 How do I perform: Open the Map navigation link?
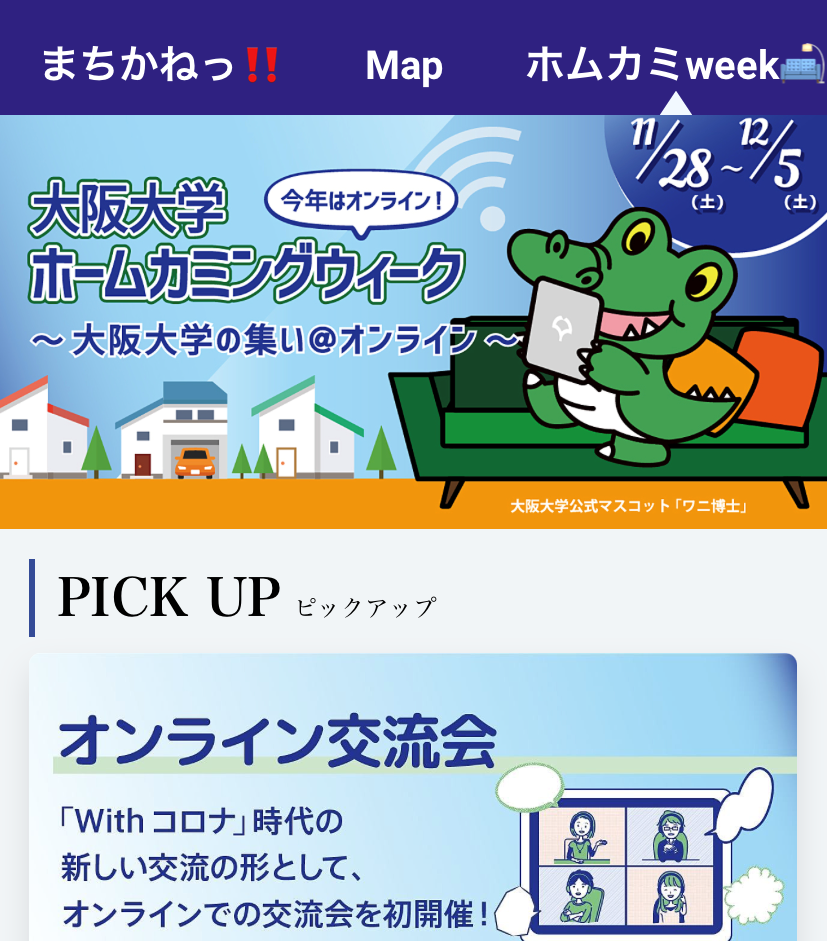(x=404, y=66)
